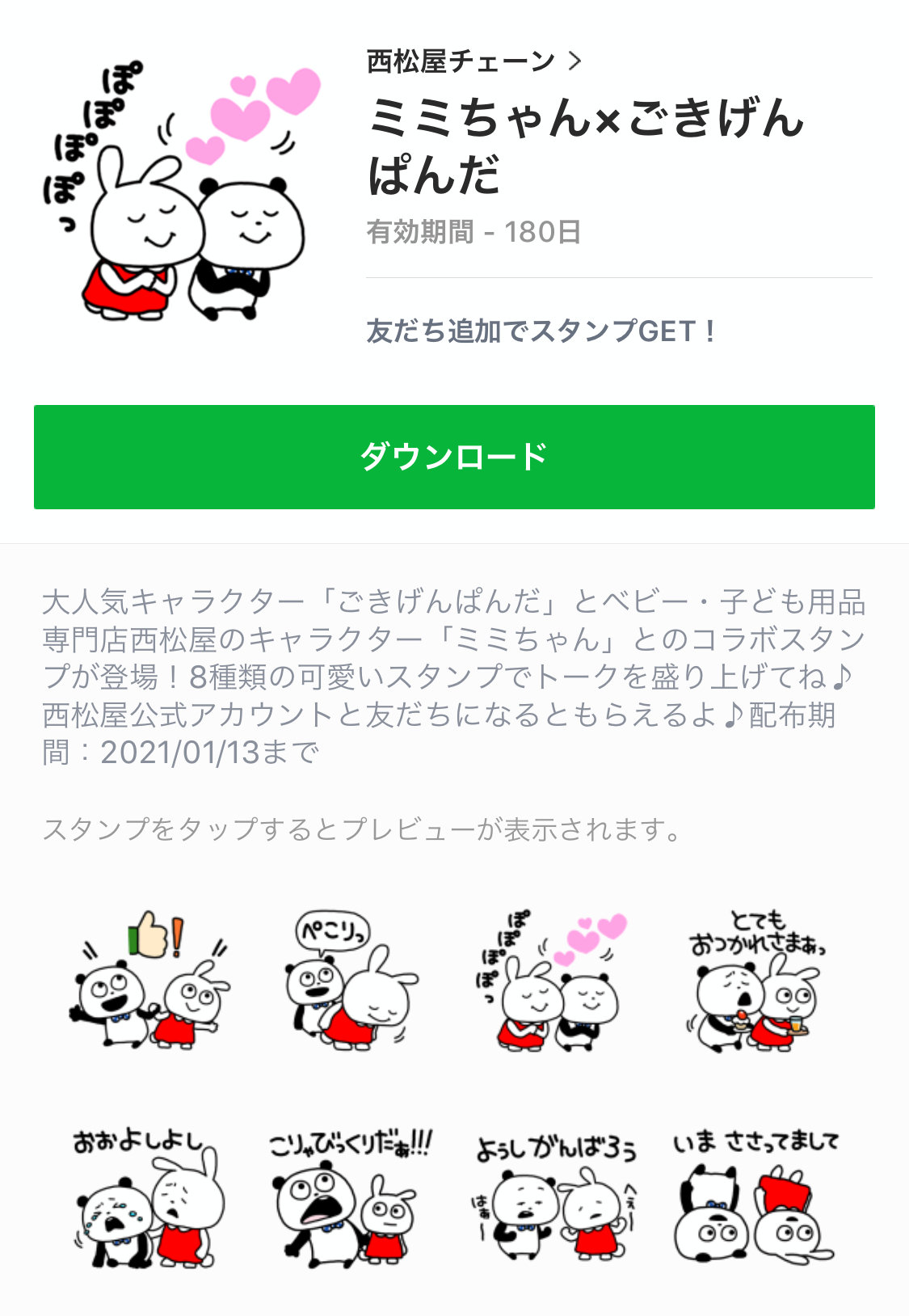Screen dimensions: 909x1316
Task: Preview the ぺこりっ bowing sticker
Action: pyautogui.click(x=351, y=981)
